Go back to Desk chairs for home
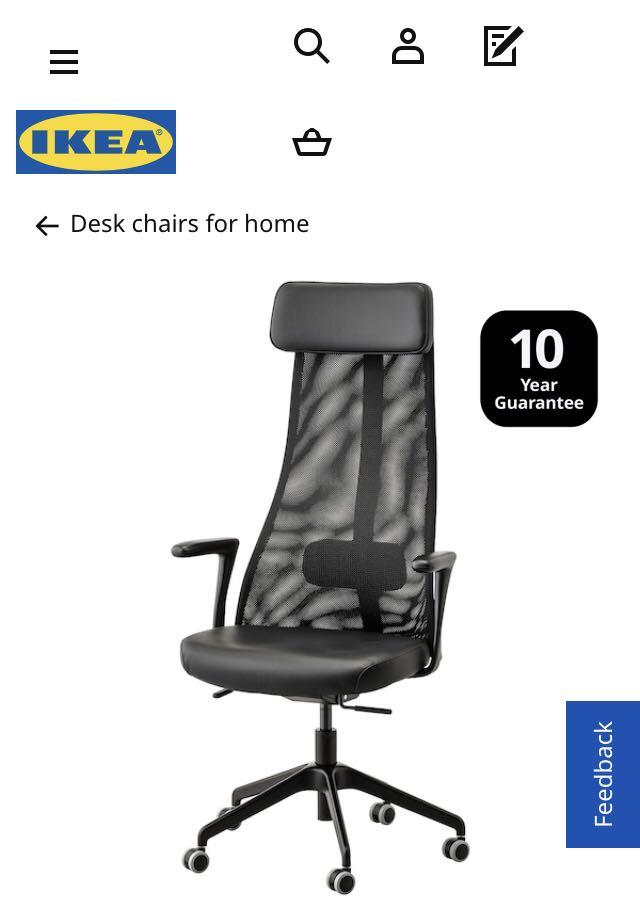 pos(172,224)
